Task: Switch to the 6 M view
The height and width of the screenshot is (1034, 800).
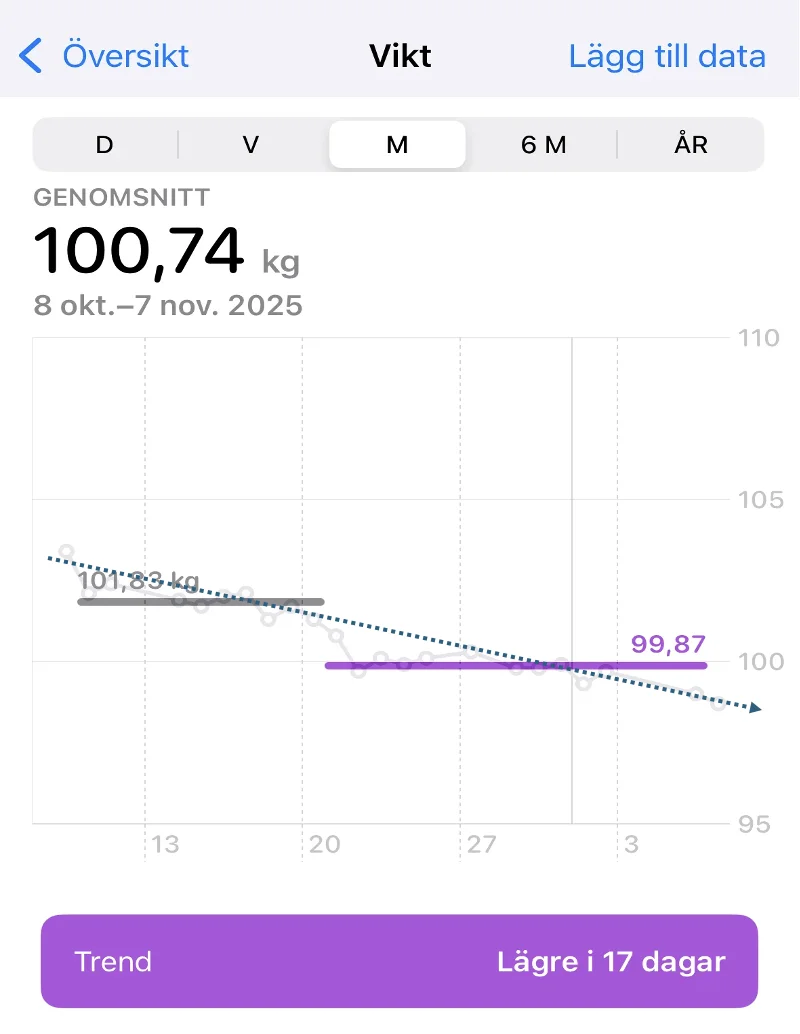Action: tap(543, 145)
